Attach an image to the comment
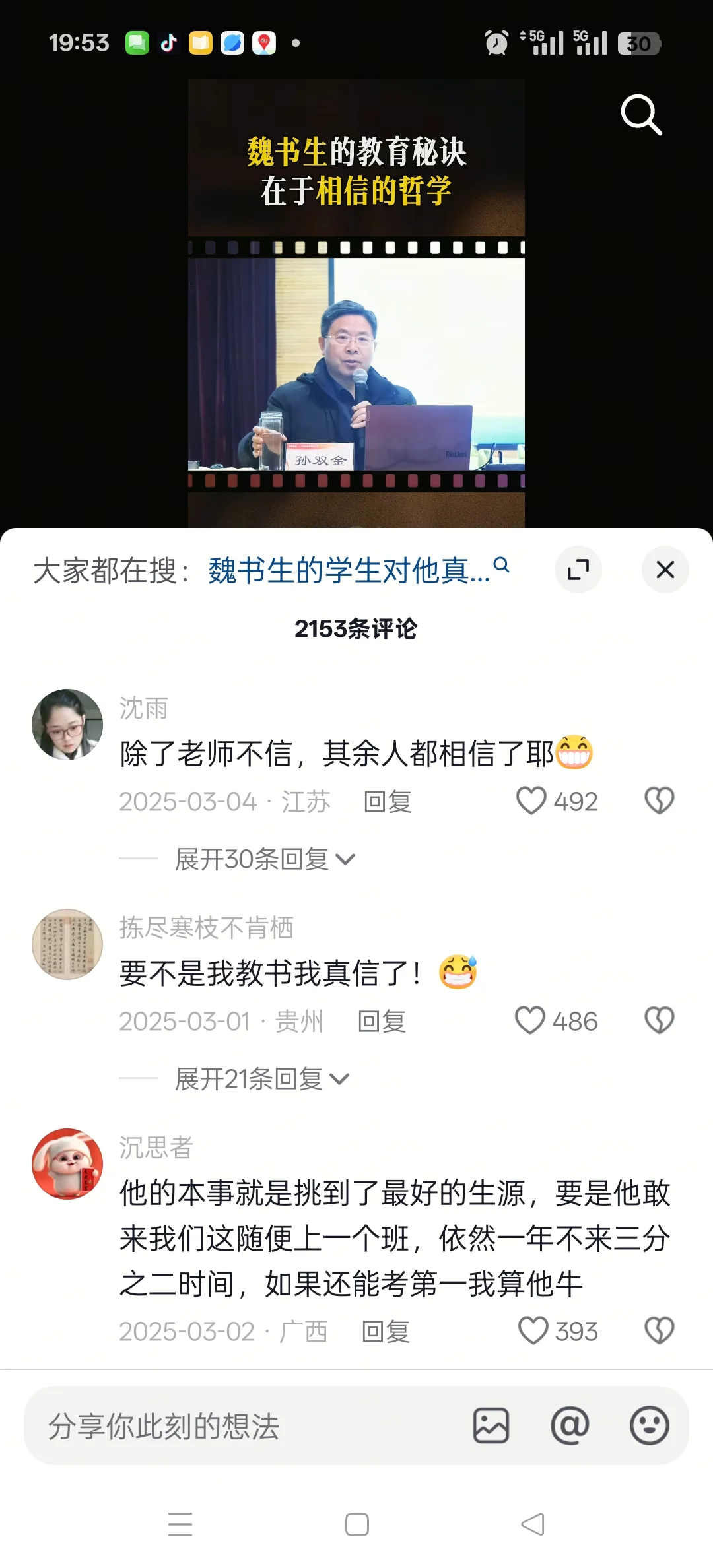 pyautogui.click(x=491, y=1425)
